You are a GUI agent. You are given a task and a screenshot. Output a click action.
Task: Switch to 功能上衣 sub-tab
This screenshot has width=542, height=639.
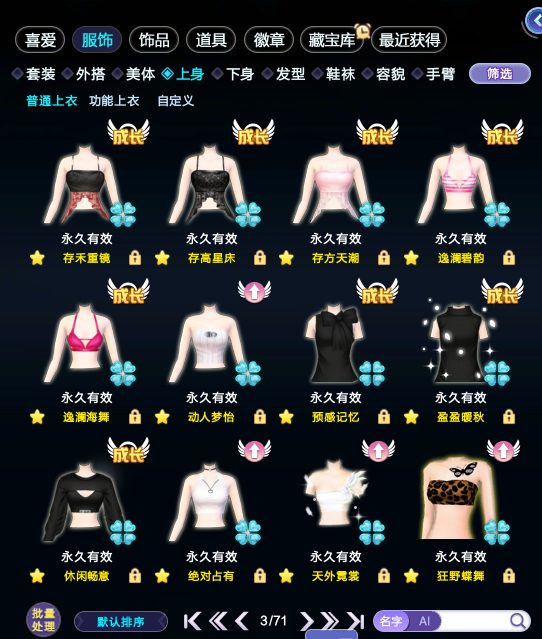pos(114,101)
